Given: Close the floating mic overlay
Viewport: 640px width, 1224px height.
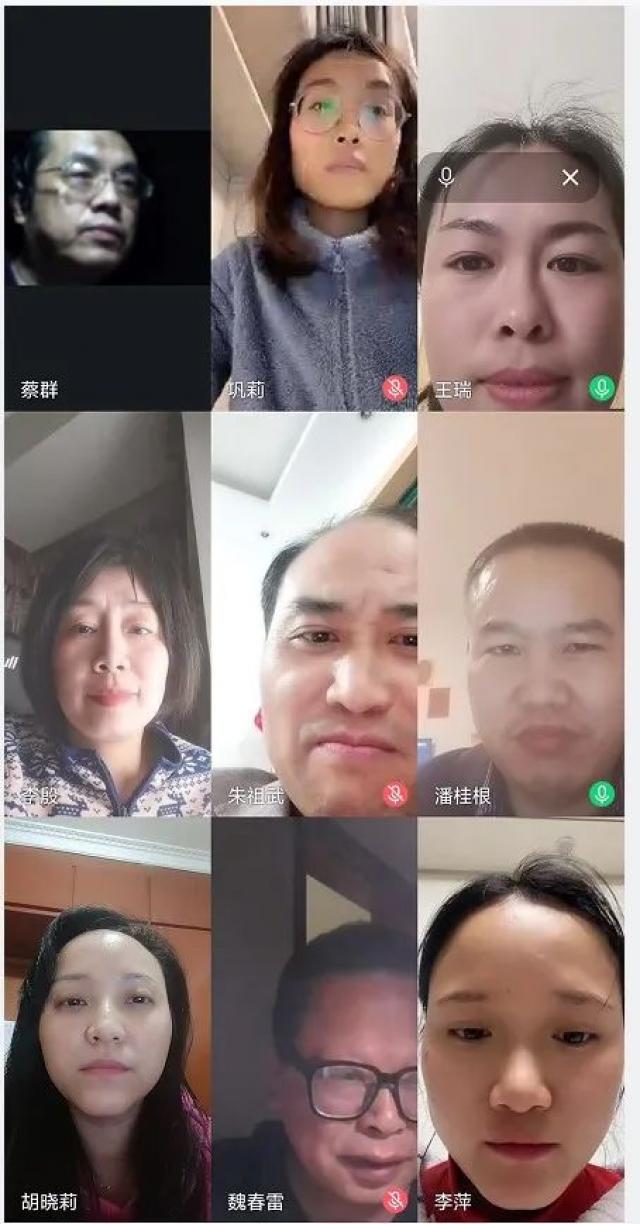Looking at the screenshot, I should click(570, 178).
